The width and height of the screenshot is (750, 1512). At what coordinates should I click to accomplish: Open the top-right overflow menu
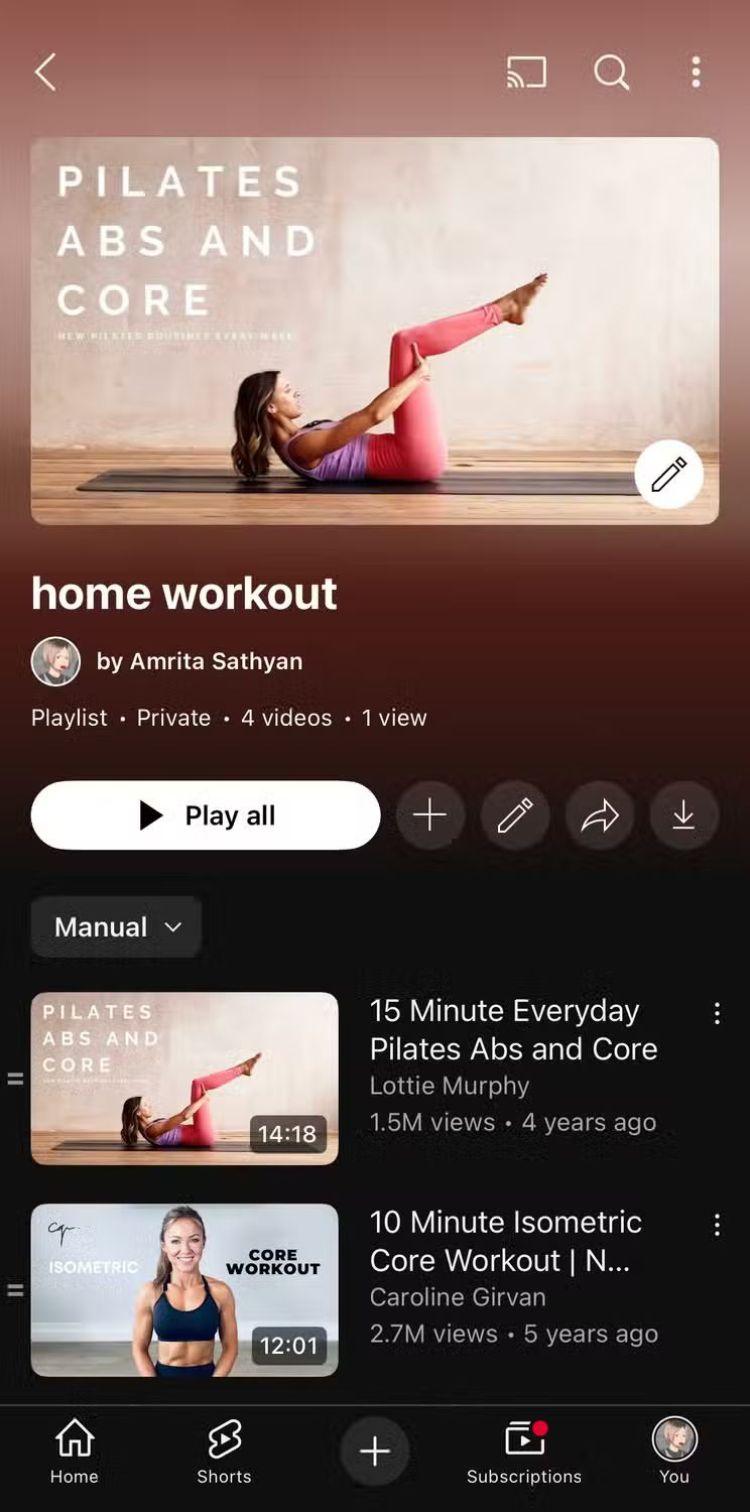pyautogui.click(x=696, y=72)
